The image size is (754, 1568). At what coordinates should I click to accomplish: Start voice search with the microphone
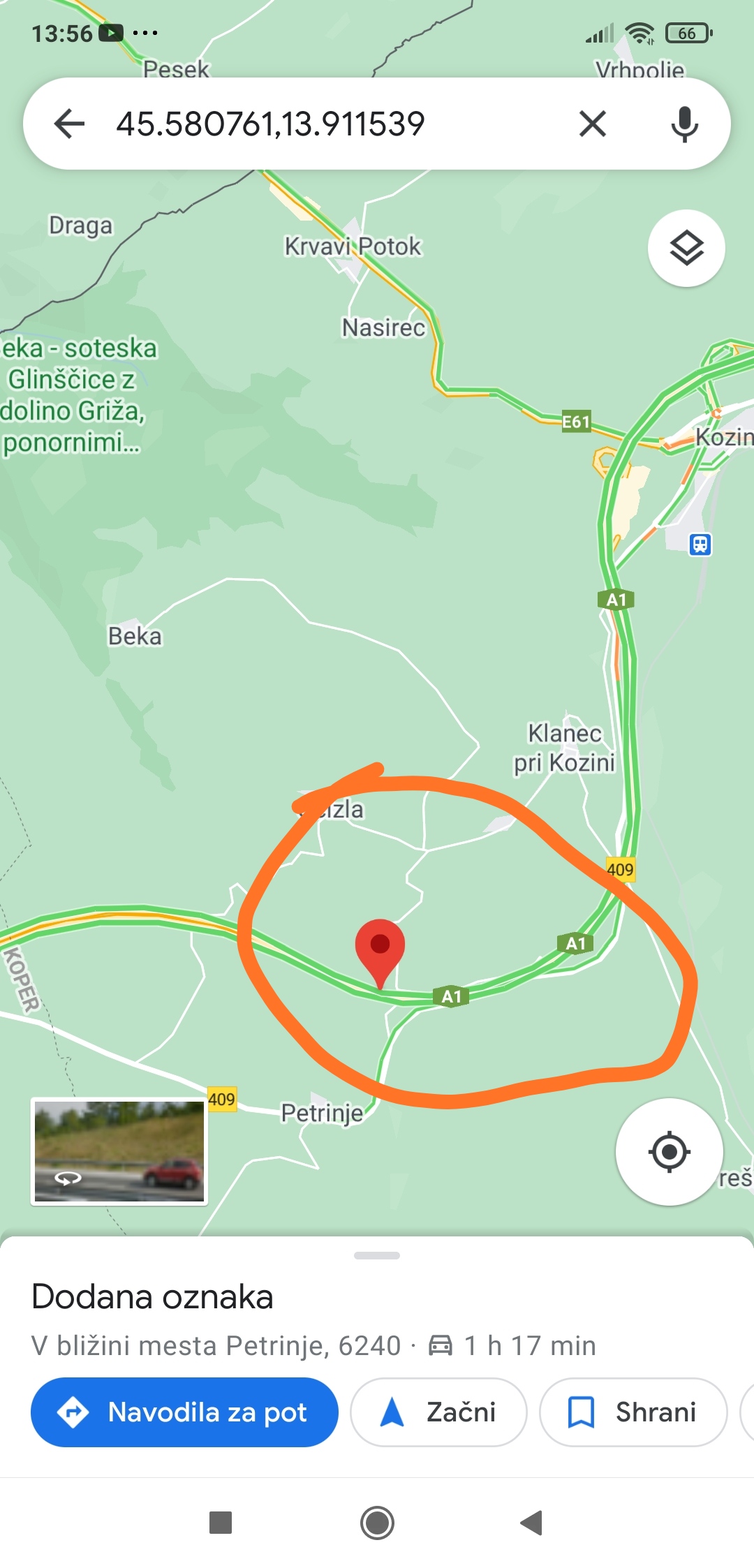tap(684, 124)
